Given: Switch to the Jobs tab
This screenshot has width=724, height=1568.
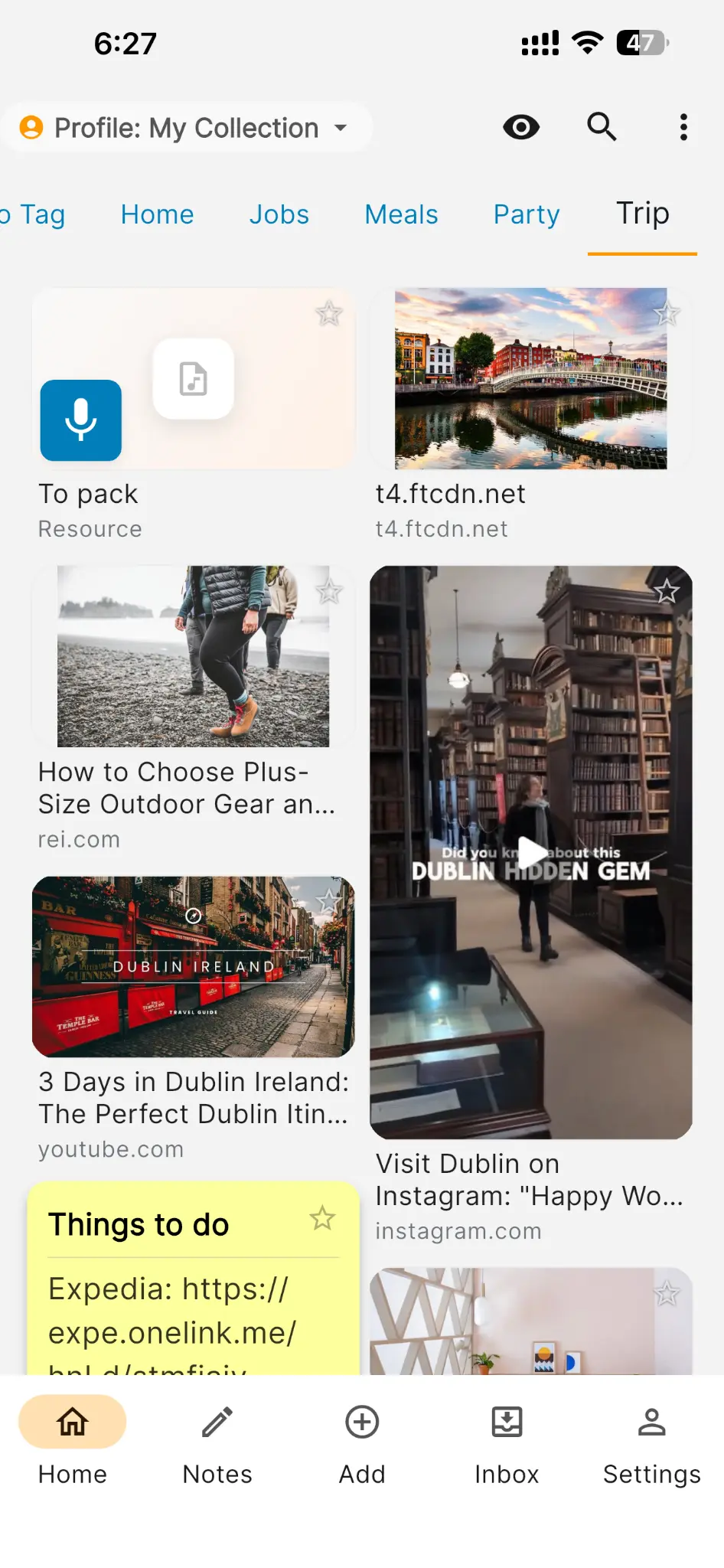Looking at the screenshot, I should pyautogui.click(x=279, y=214).
